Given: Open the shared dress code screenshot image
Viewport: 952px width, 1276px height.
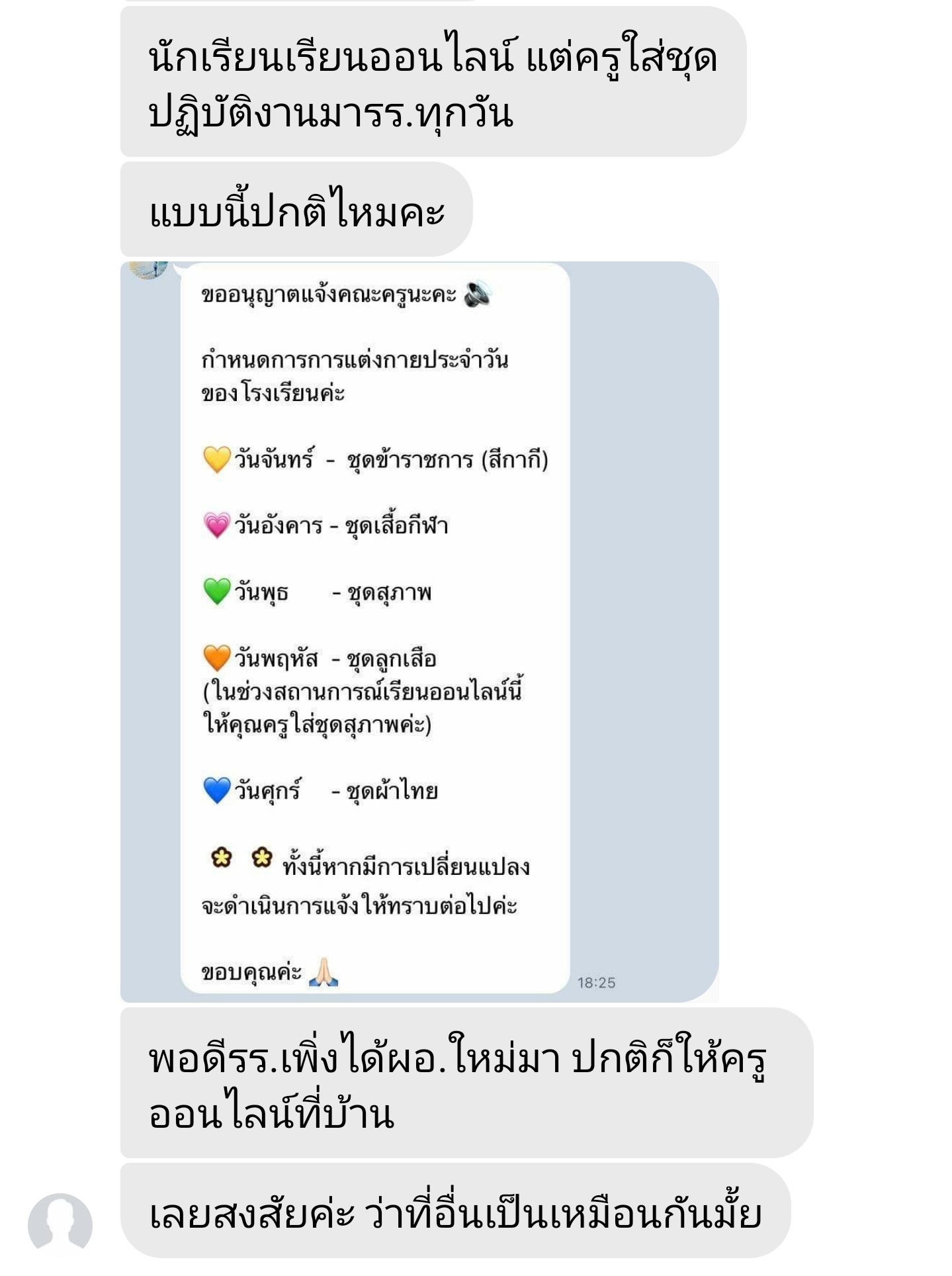Looking at the screenshot, I should (x=419, y=631).
